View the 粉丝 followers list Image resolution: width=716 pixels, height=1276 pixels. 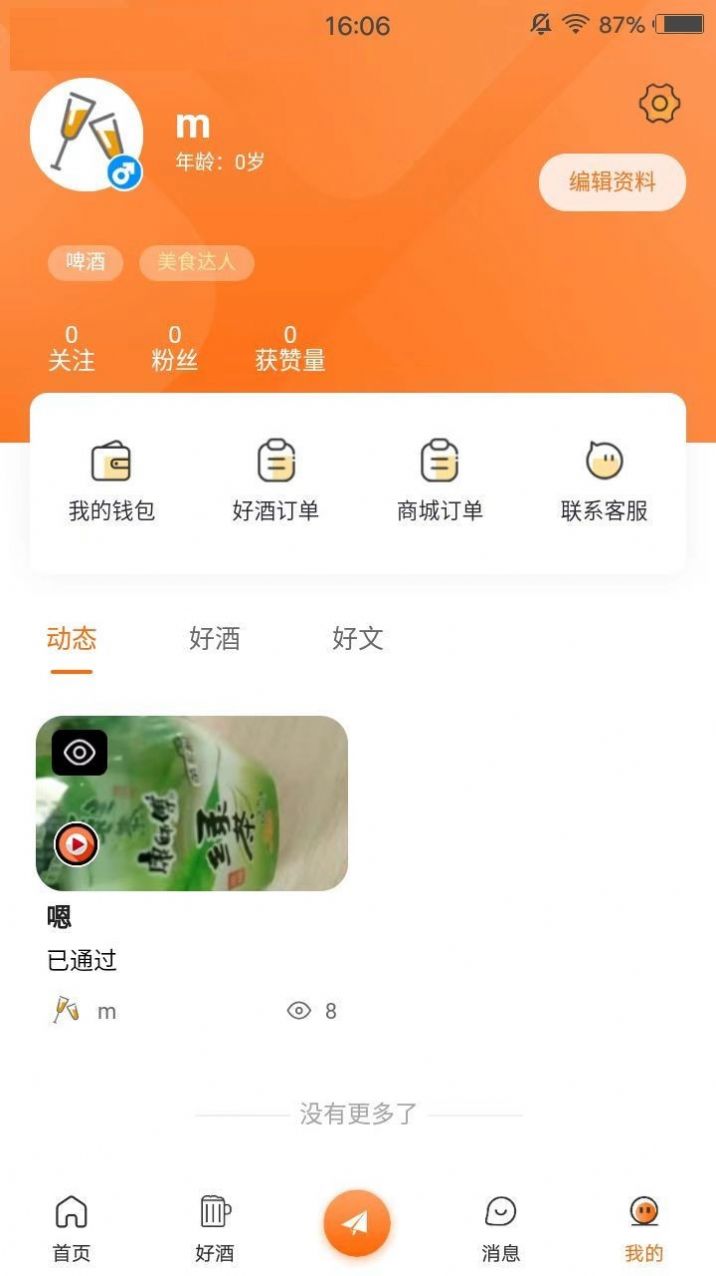coord(175,349)
